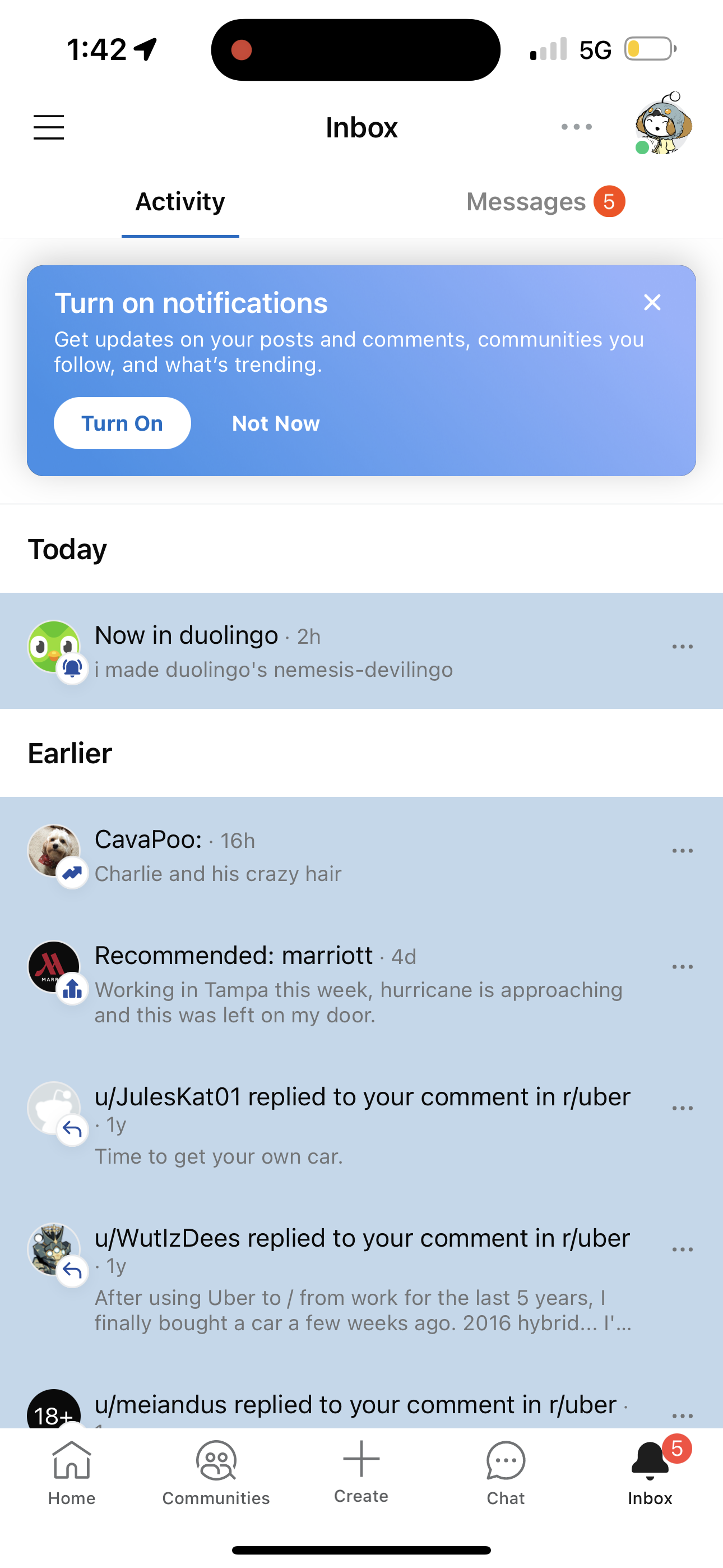
Task: Enable notifications with Turn On
Action: 122,422
